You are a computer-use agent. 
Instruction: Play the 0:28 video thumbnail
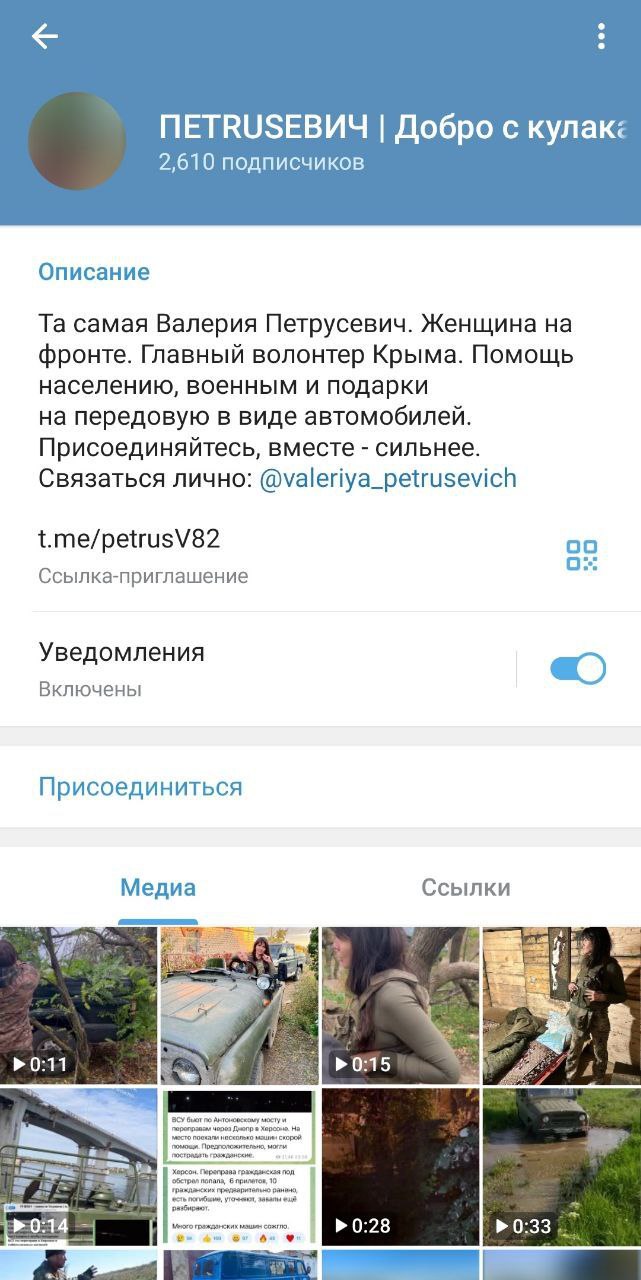tap(400, 1167)
